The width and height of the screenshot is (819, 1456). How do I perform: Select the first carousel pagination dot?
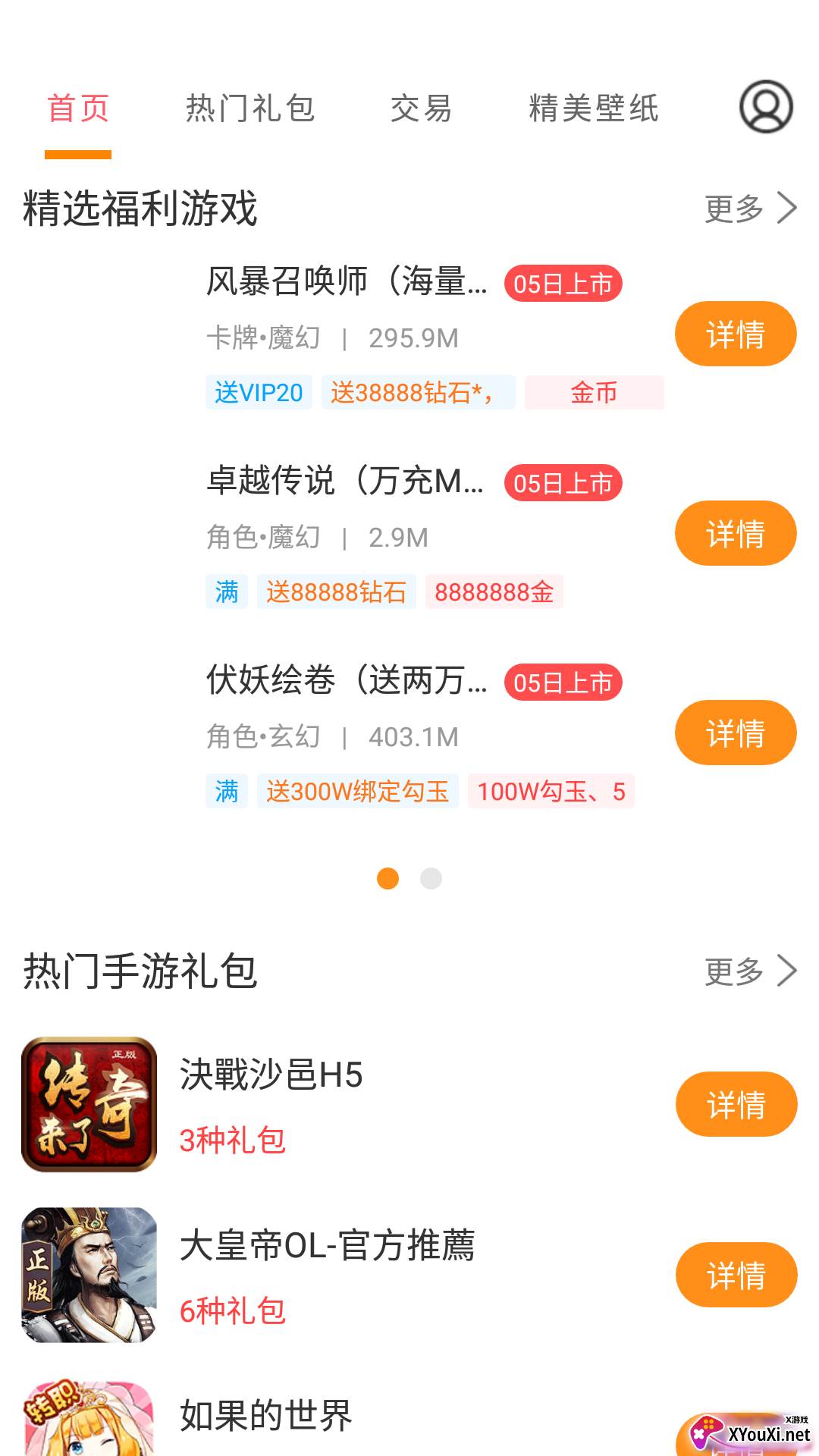[388, 877]
